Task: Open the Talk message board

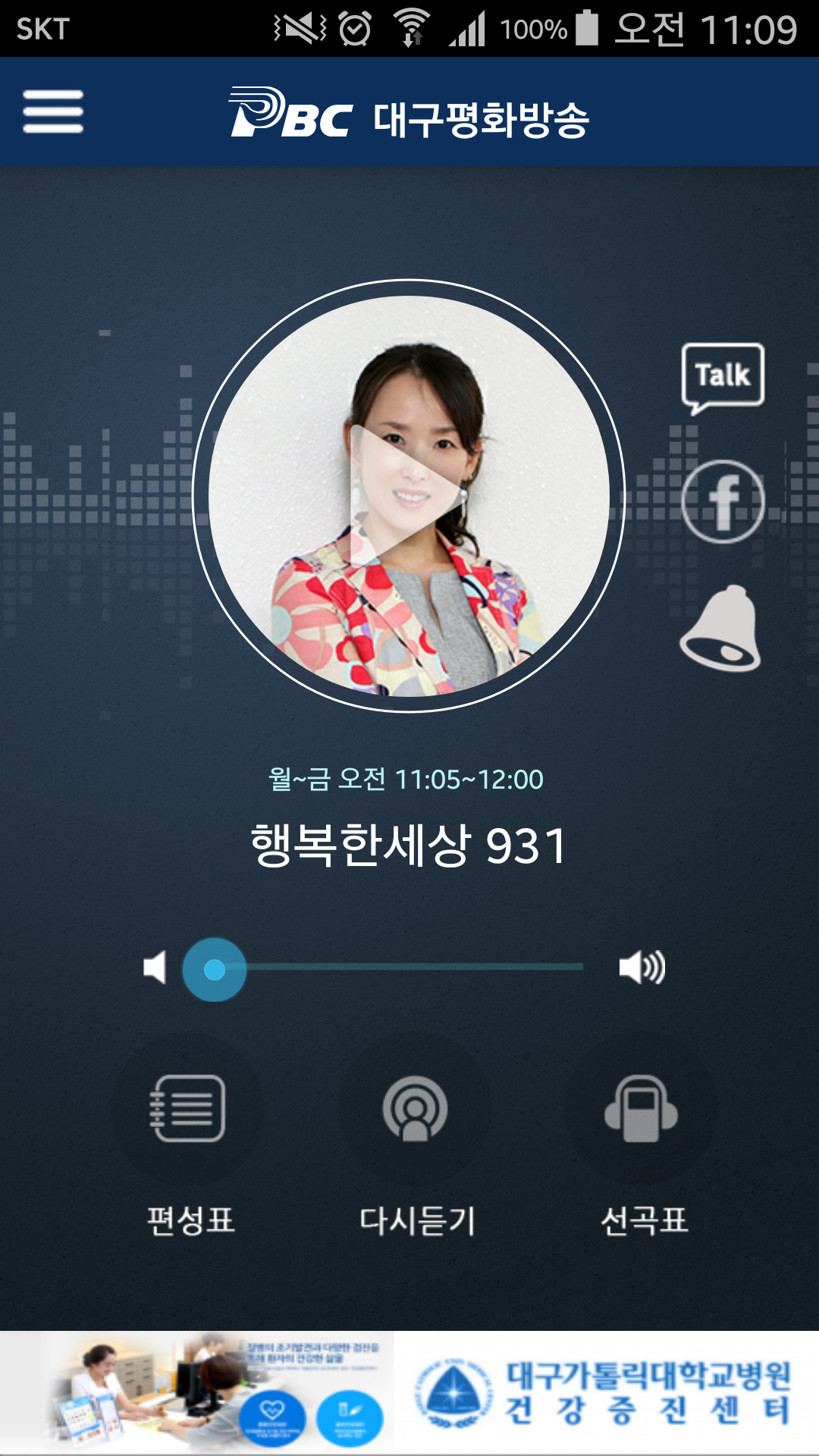Action: (722, 377)
